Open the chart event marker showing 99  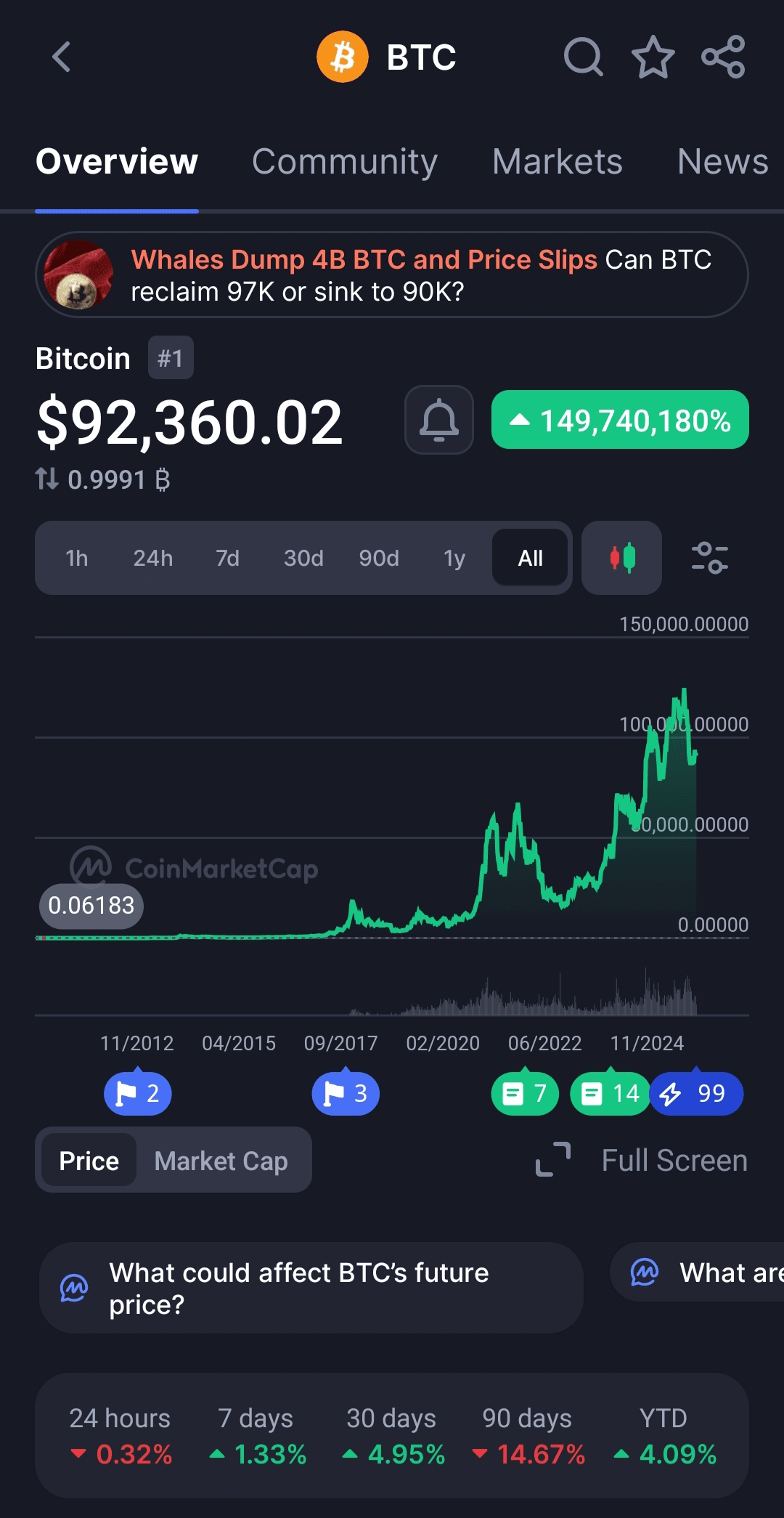click(x=697, y=1093)
